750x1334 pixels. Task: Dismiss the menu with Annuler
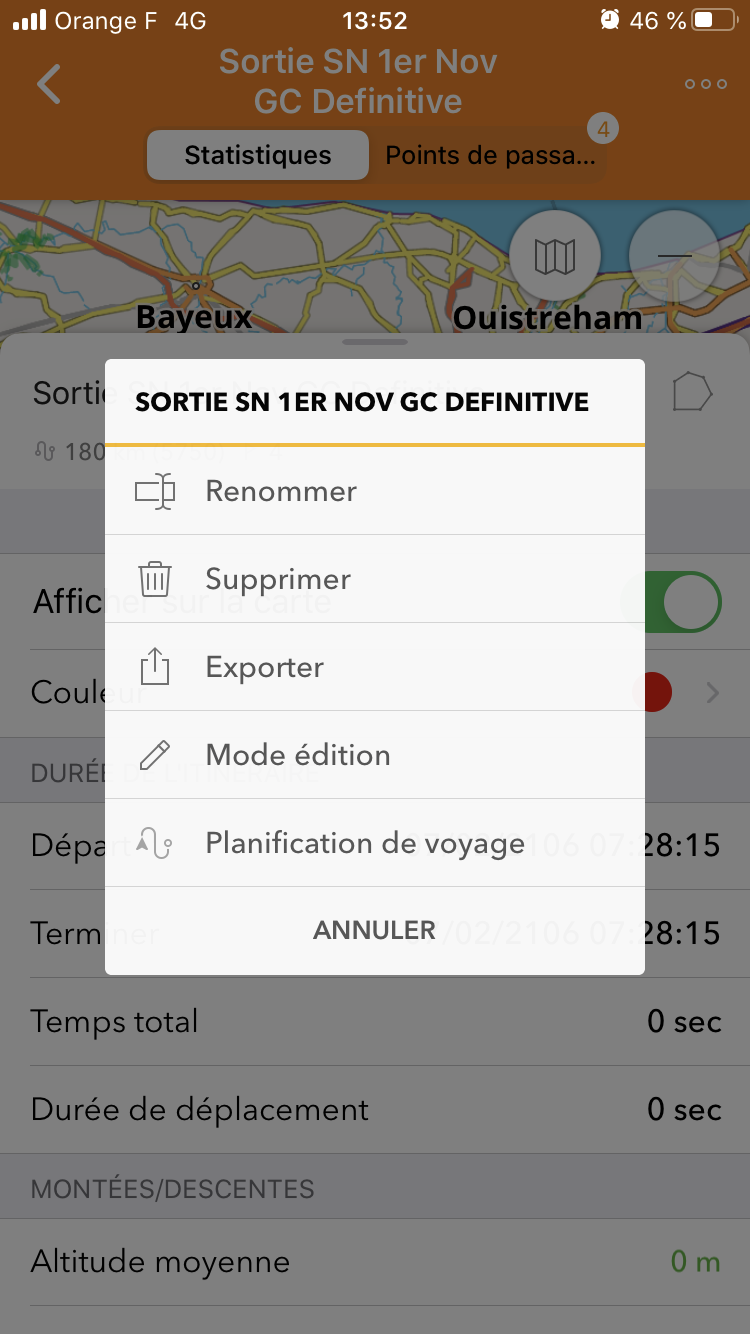pos(375,931)
